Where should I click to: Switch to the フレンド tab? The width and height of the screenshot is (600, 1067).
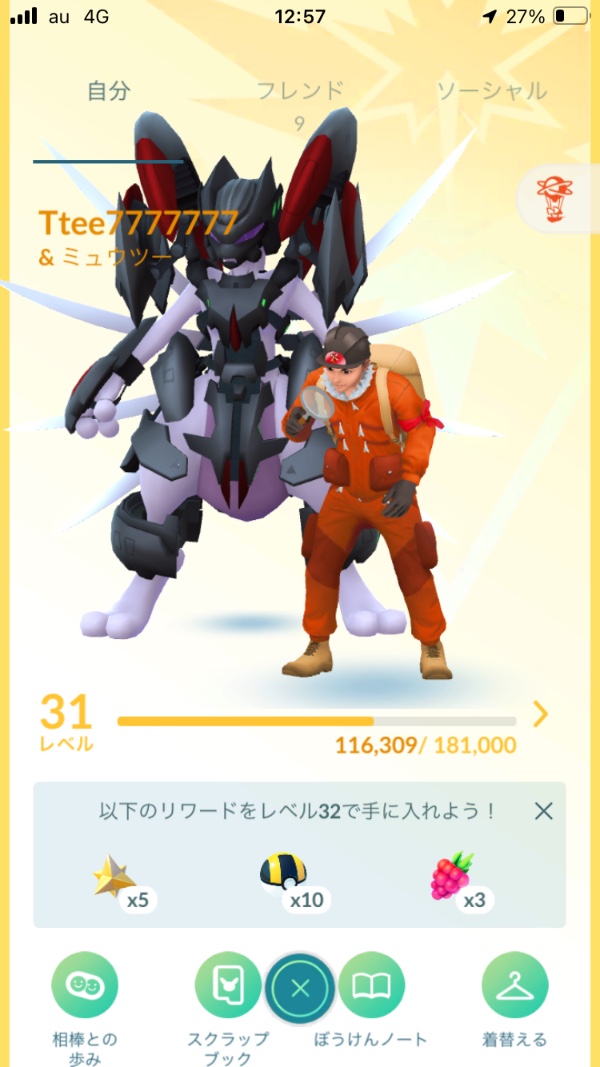point(300,92)
